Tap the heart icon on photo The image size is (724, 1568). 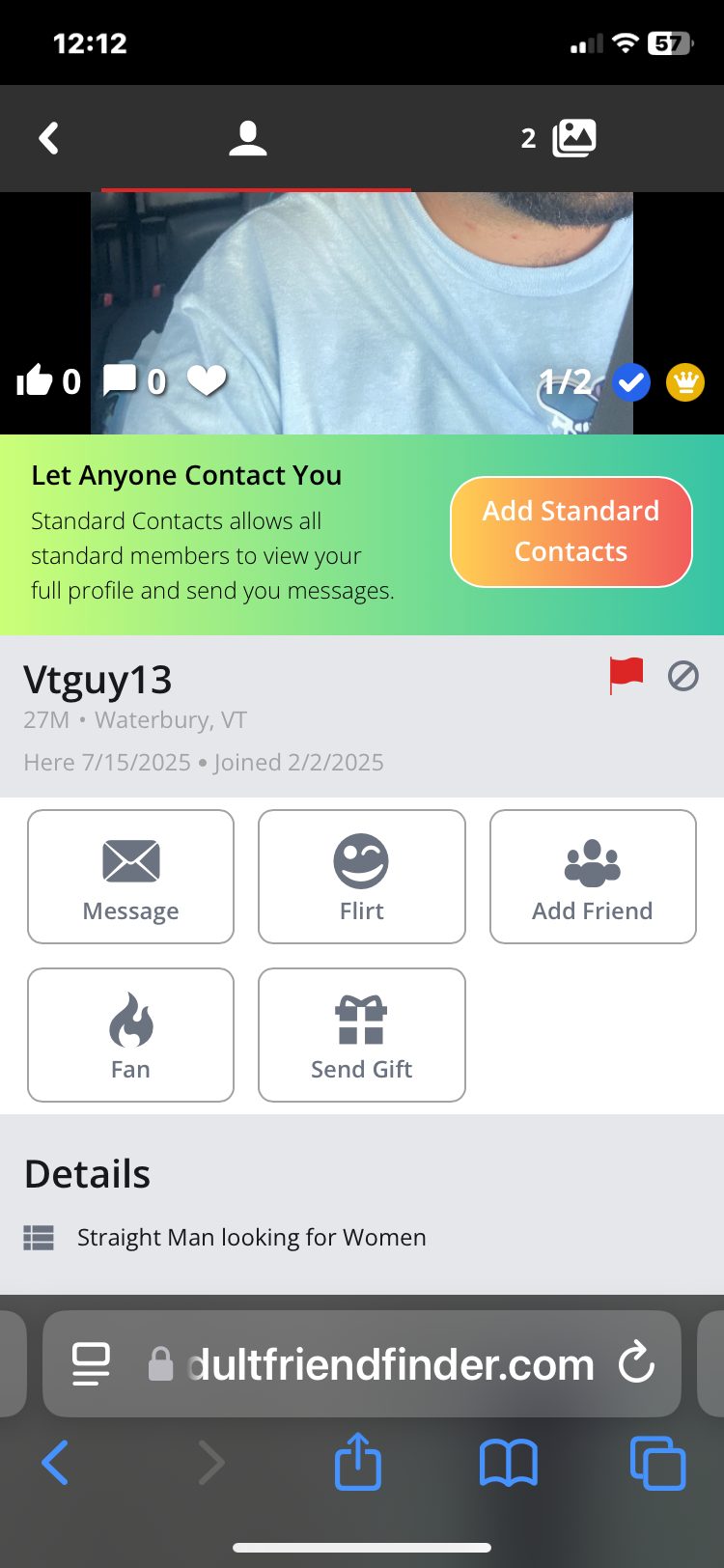[x=207, y=379]
